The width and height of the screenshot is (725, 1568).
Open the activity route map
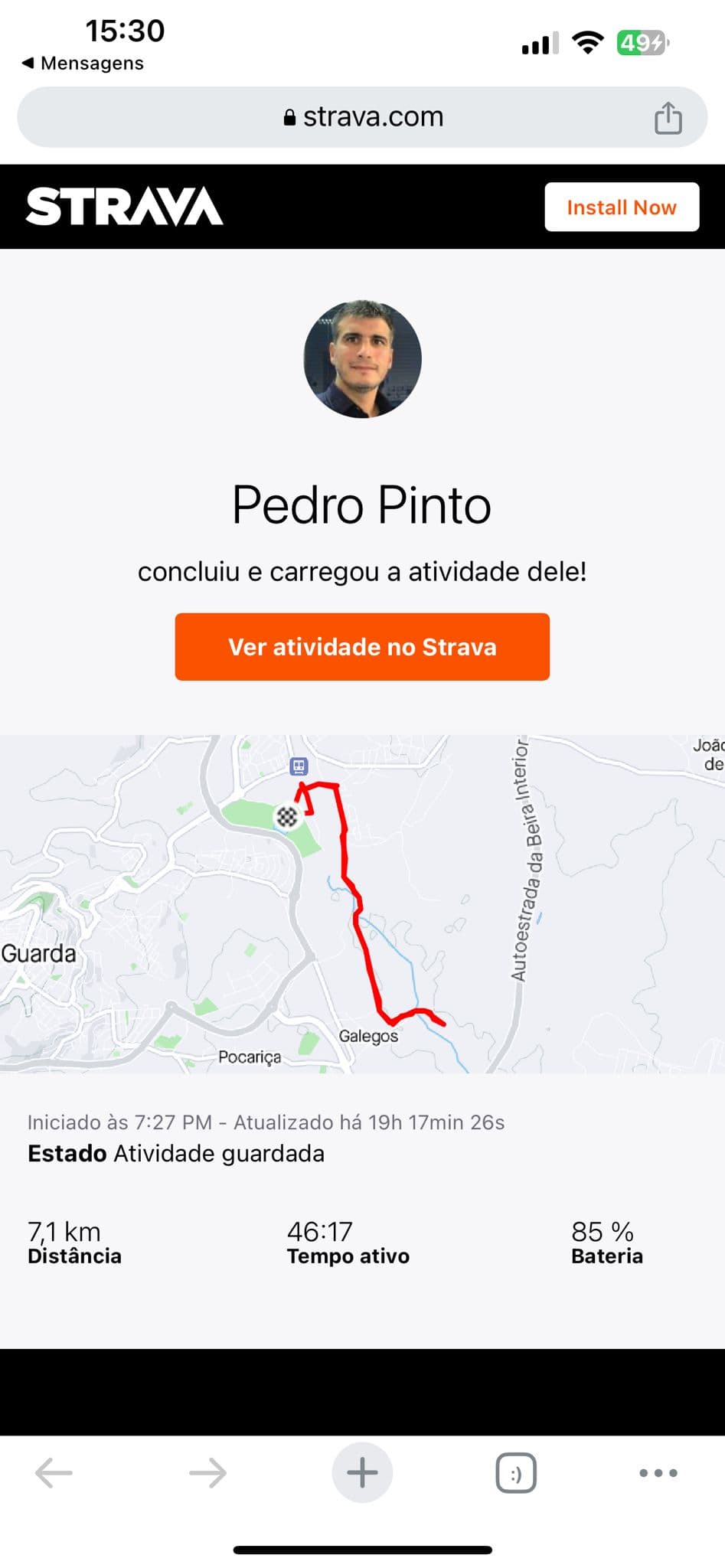click(362, 903)
